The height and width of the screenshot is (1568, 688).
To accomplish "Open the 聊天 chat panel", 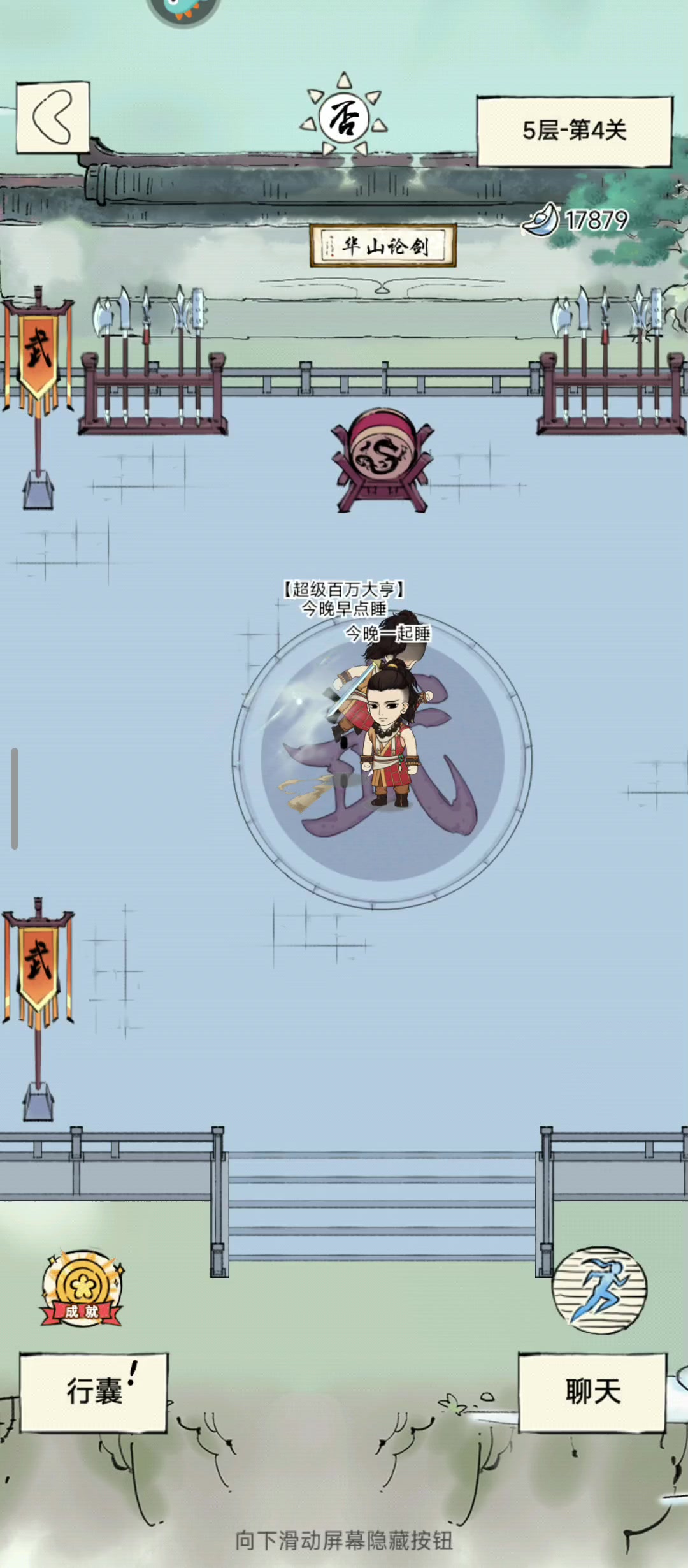I will [592, 1391].
